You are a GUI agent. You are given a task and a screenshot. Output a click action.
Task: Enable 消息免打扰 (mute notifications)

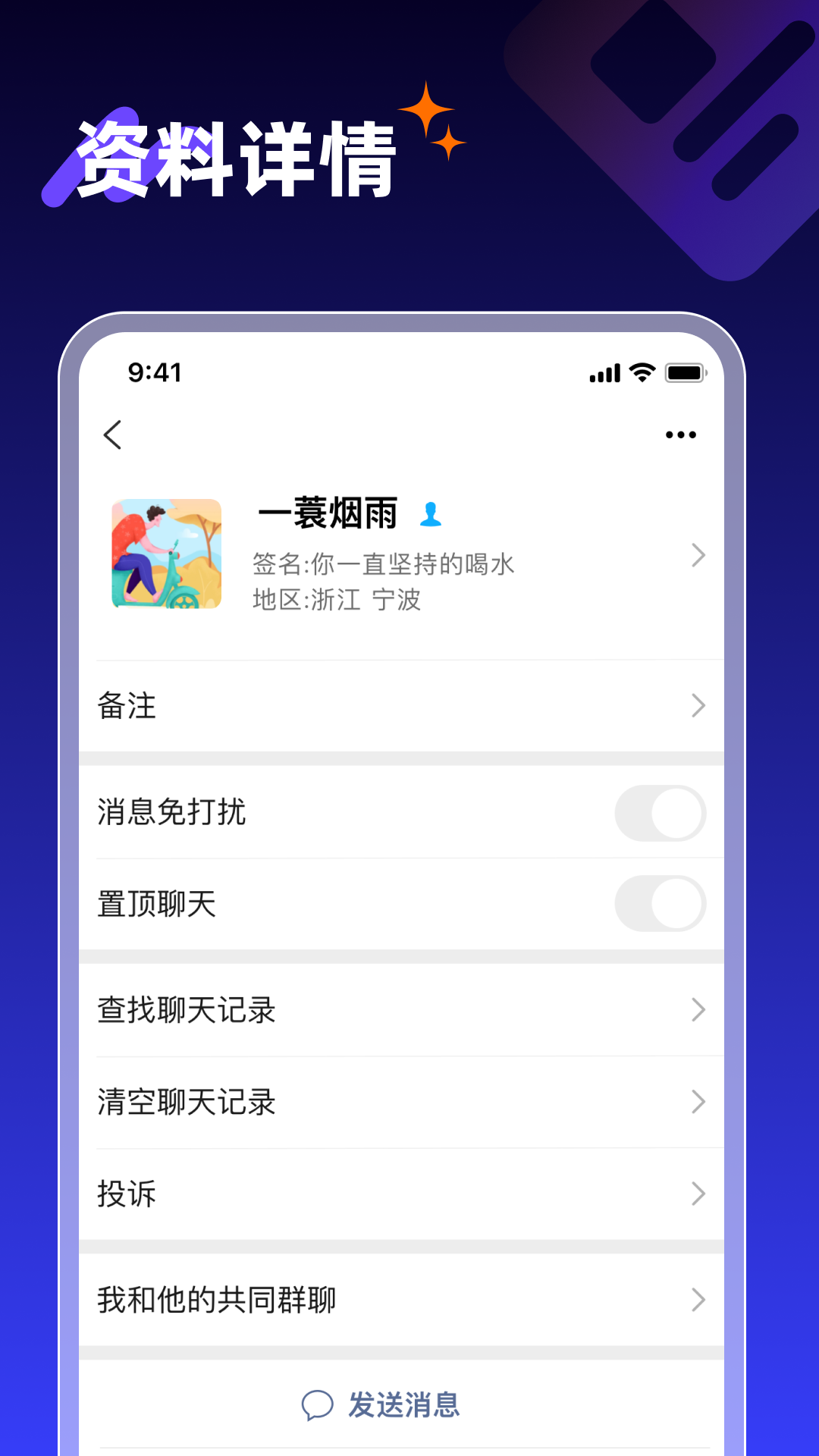(x=661, y=811)
